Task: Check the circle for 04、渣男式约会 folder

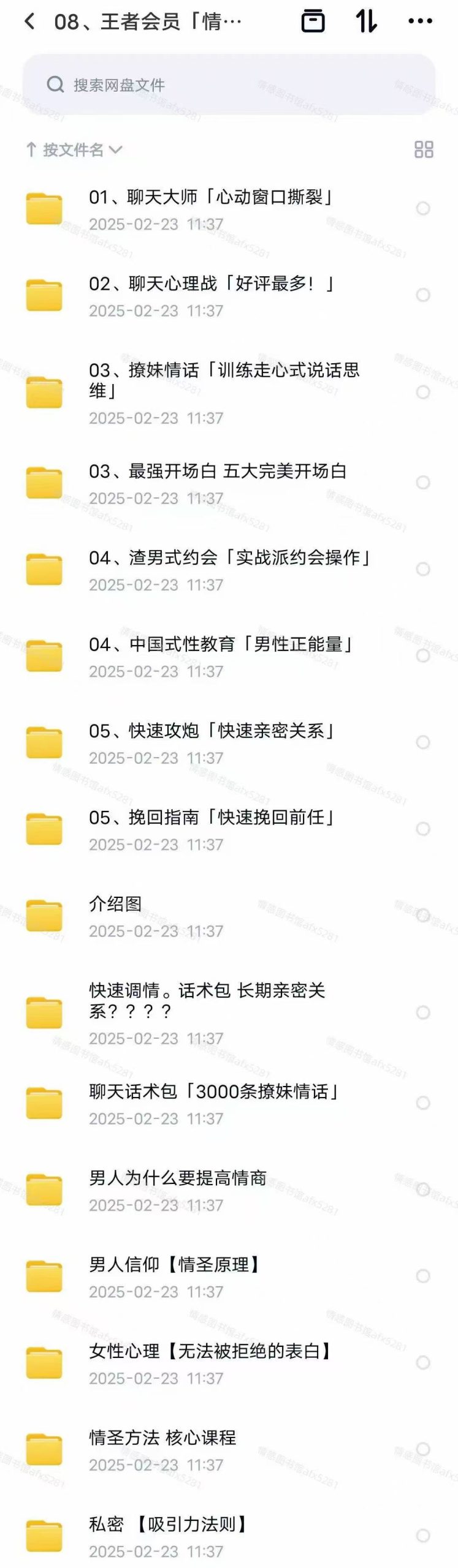Action: pyautogui.click(x=423, y=569)
